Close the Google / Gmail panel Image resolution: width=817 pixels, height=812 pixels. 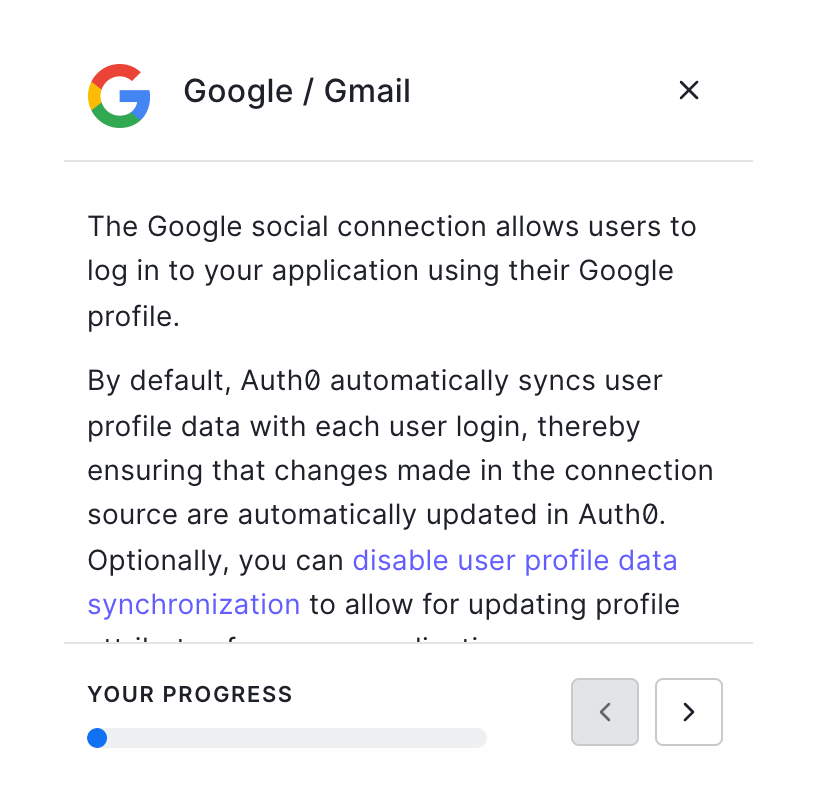688,91
